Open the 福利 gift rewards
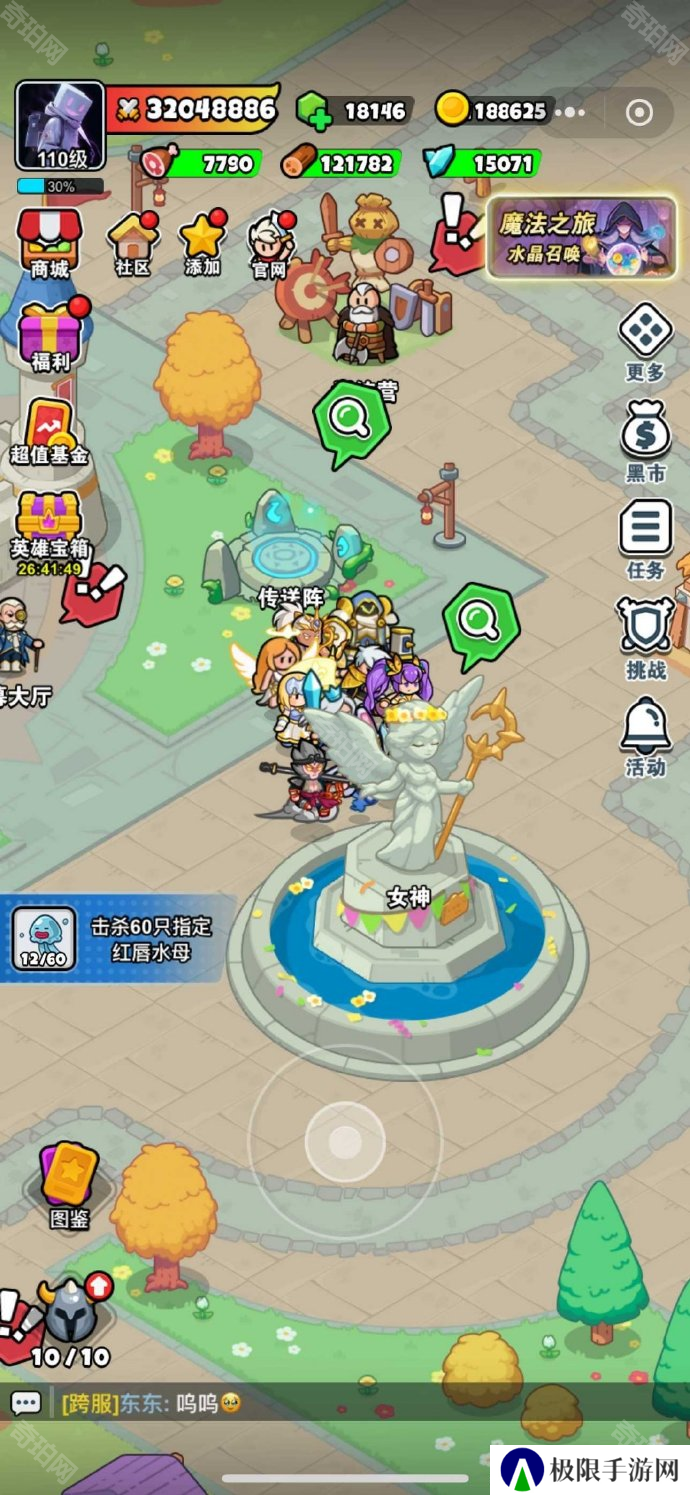690x1495 pixels. pyautogui.click(x=49, y=335)
